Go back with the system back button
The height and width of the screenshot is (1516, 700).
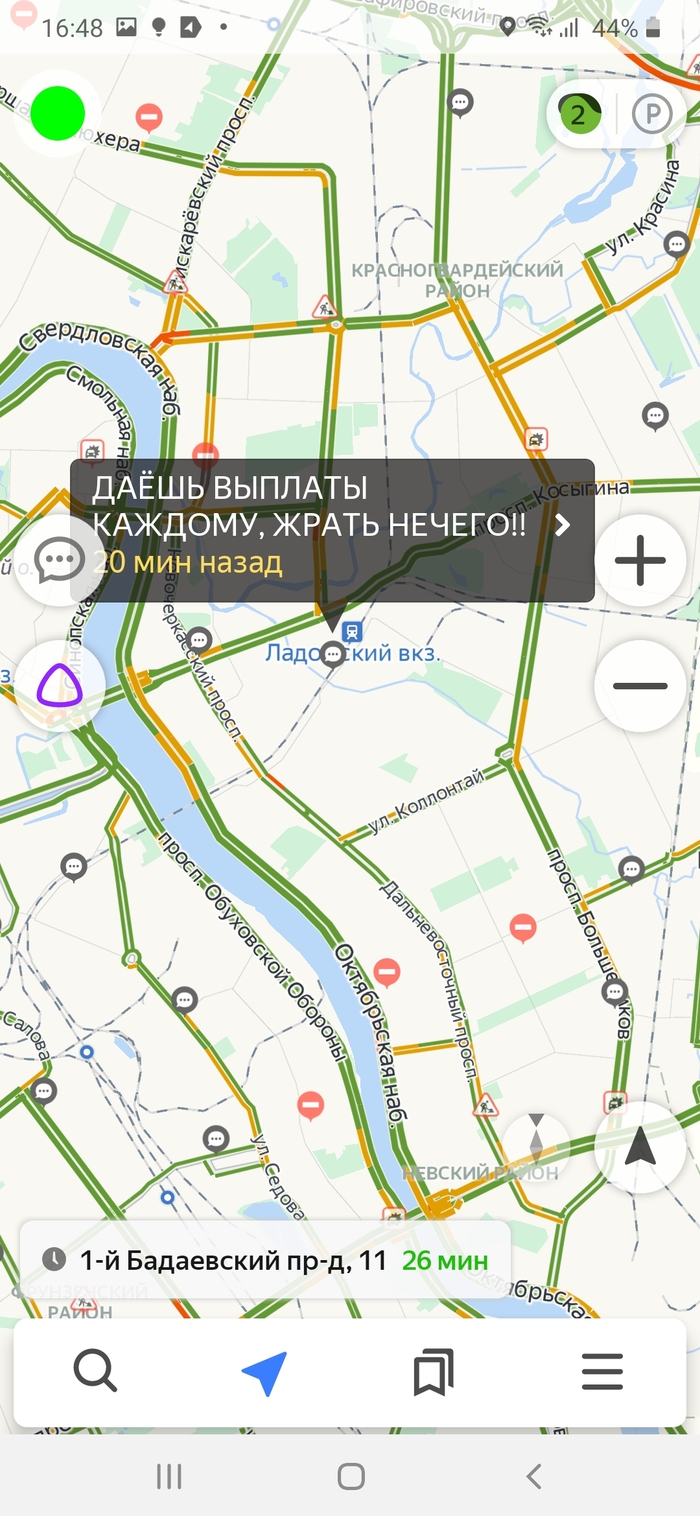[534, 1476]
